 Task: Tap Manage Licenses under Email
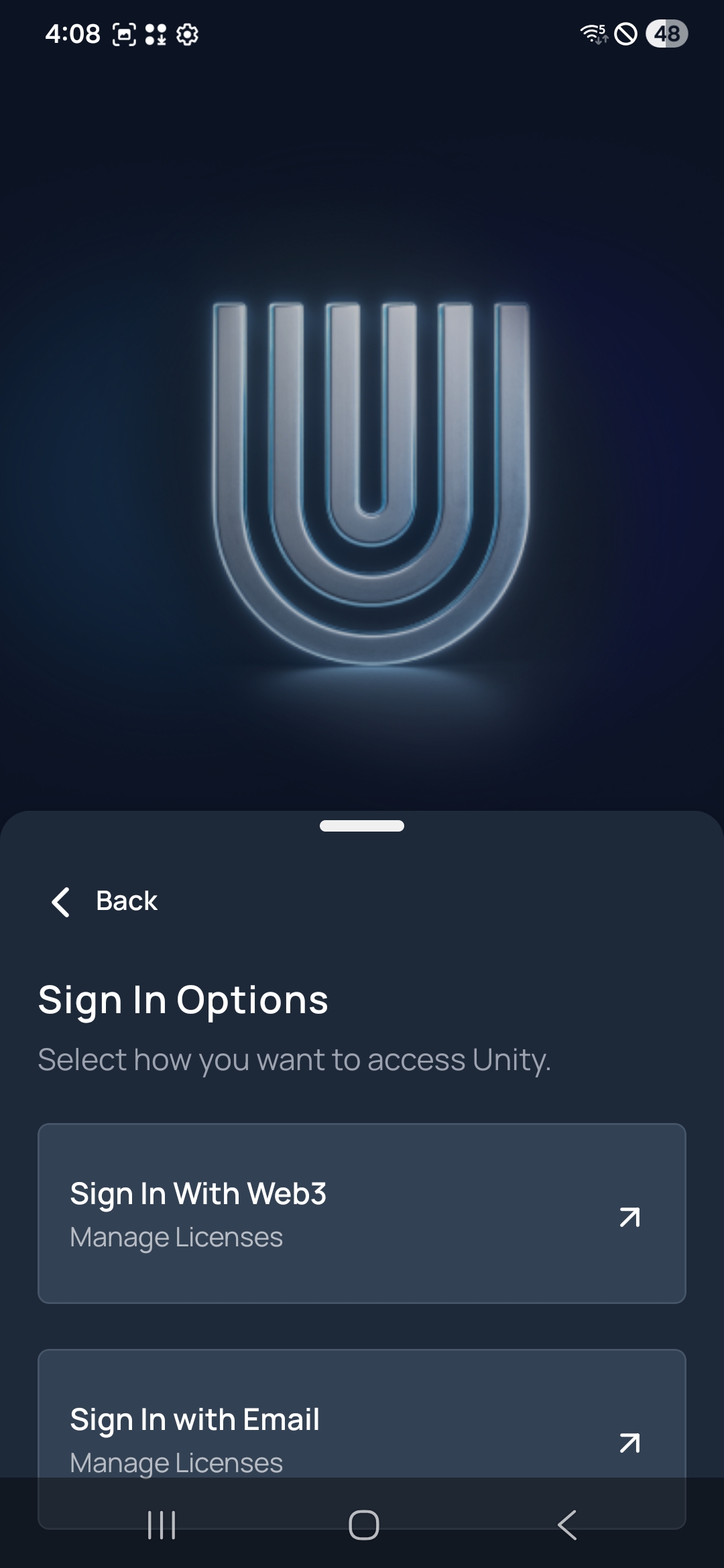tap(176, 1464)
